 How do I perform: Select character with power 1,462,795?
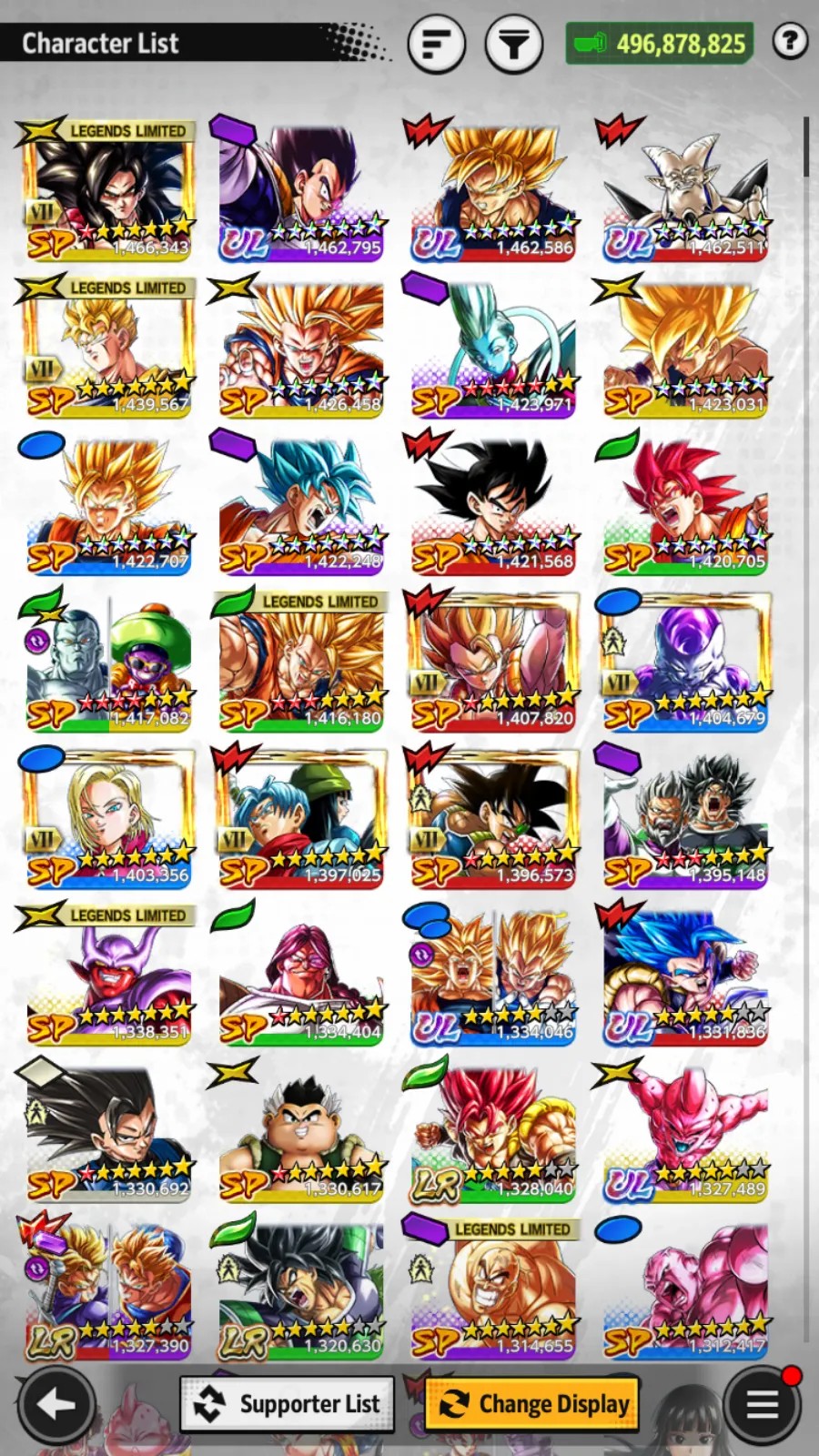300,189
